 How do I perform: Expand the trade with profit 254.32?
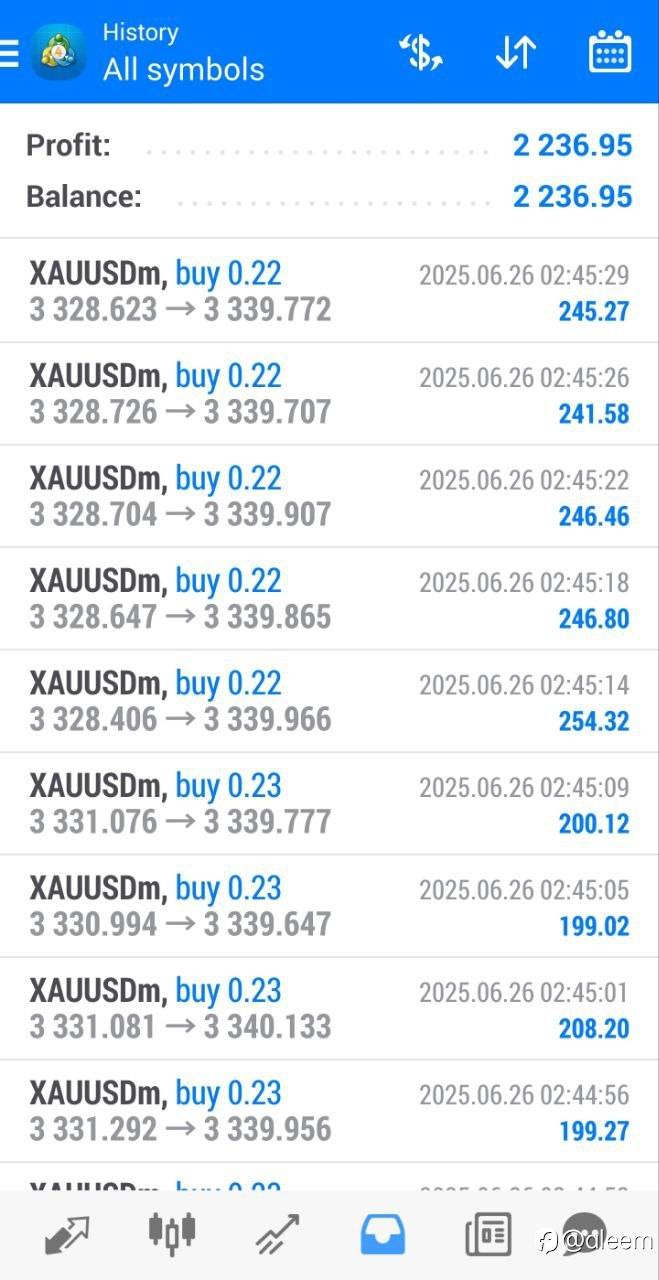click(329, 701)
